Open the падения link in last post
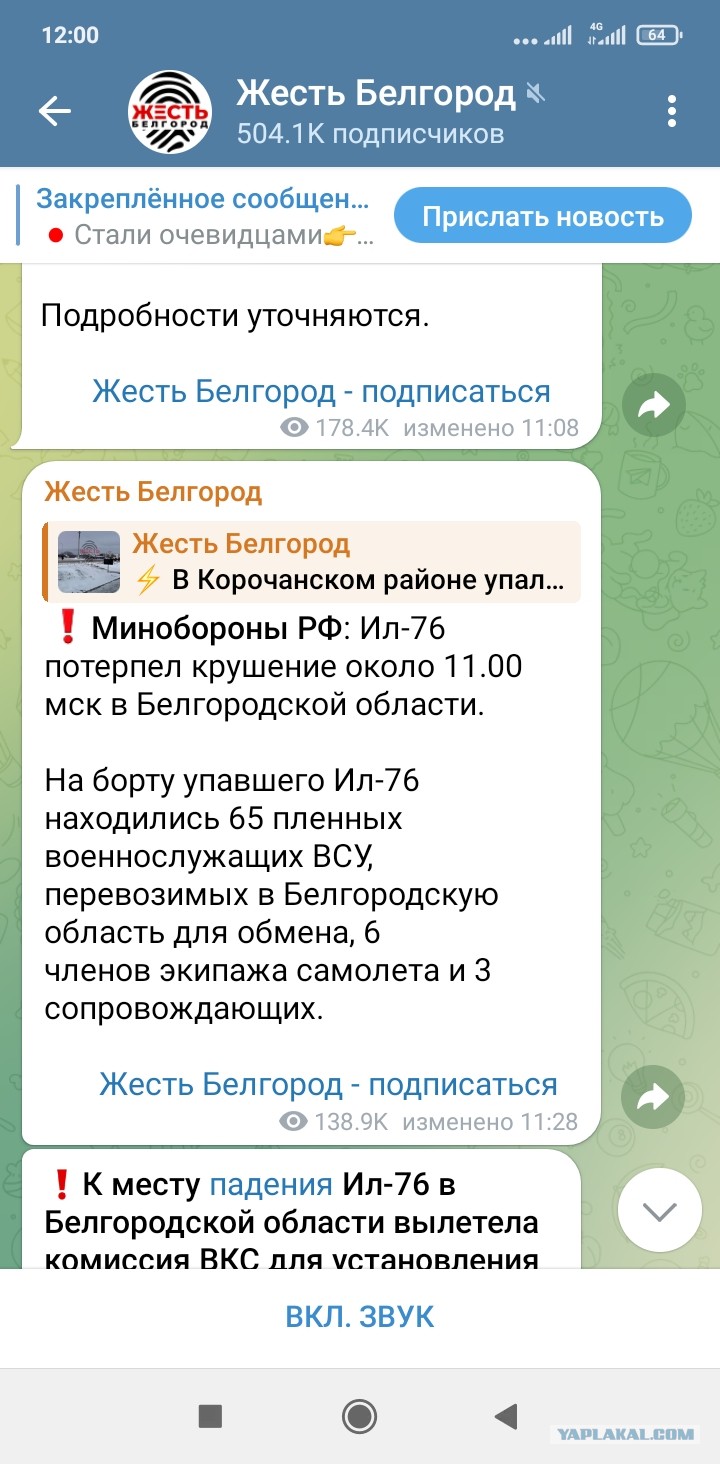 [x=271, y=1185]
